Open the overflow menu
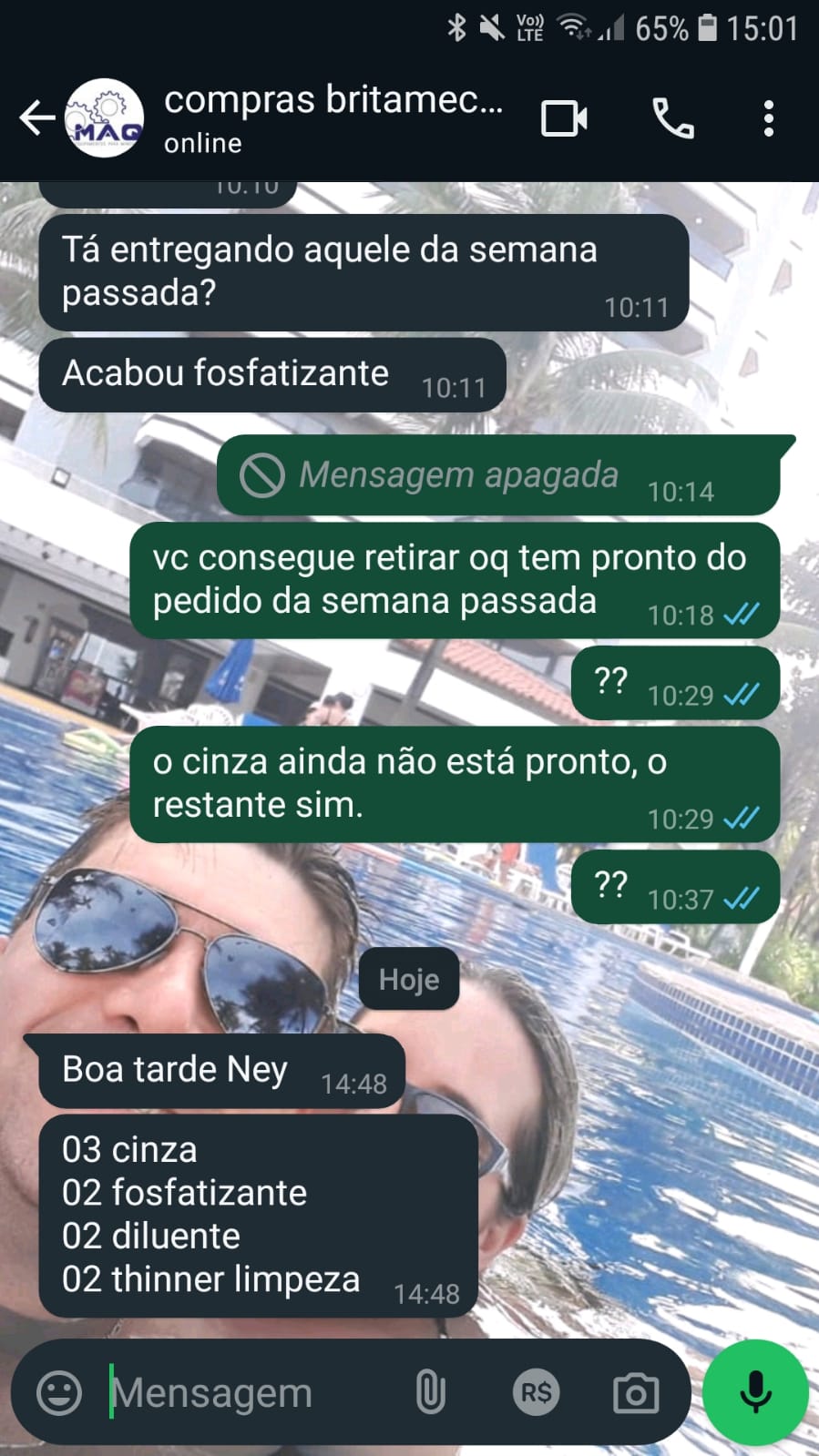The width and height of the screenshot is (819, 1456). click(768, 118)
